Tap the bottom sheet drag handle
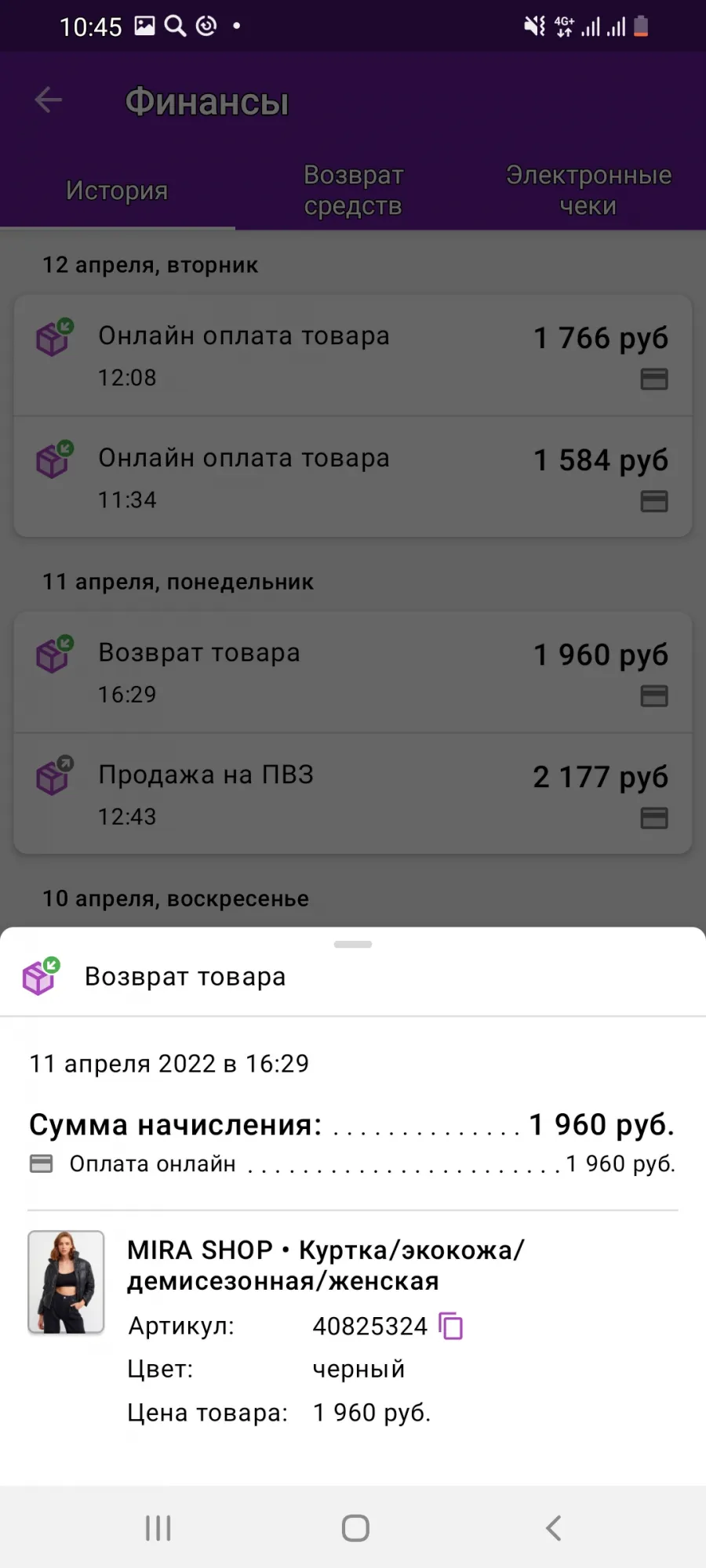 coord(353,944)
